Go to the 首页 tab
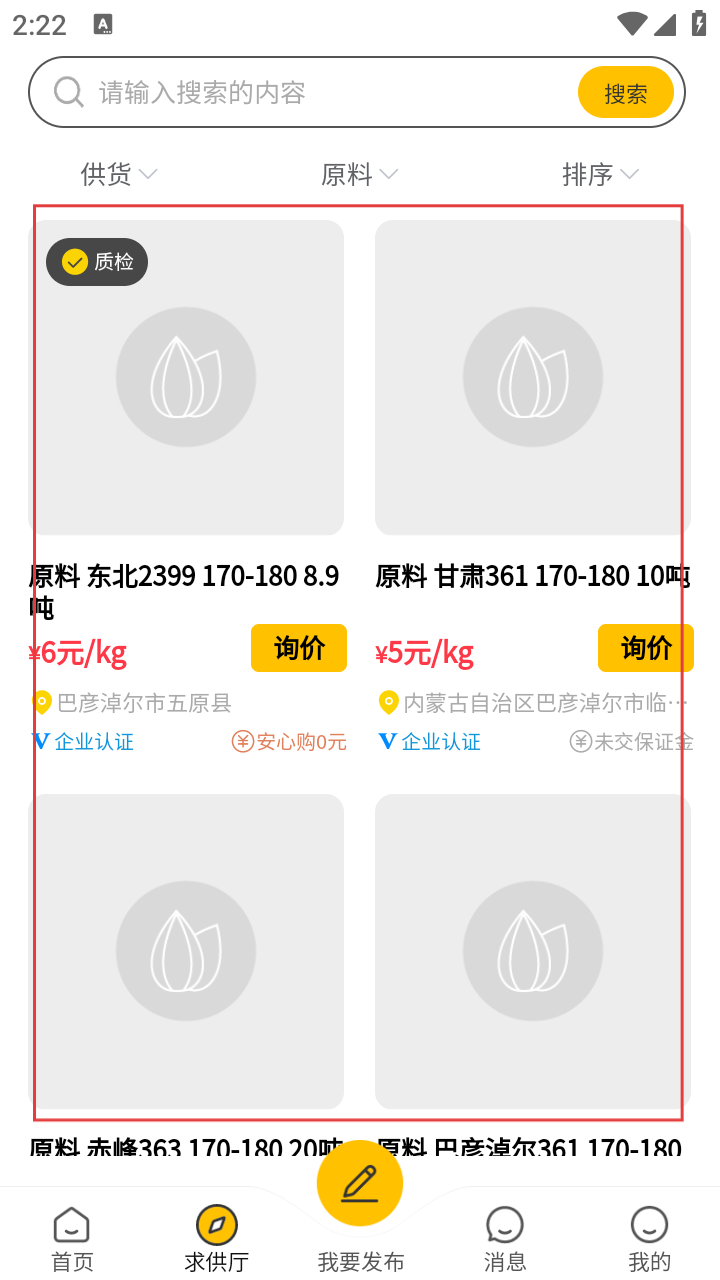 tap(72, 1239)
